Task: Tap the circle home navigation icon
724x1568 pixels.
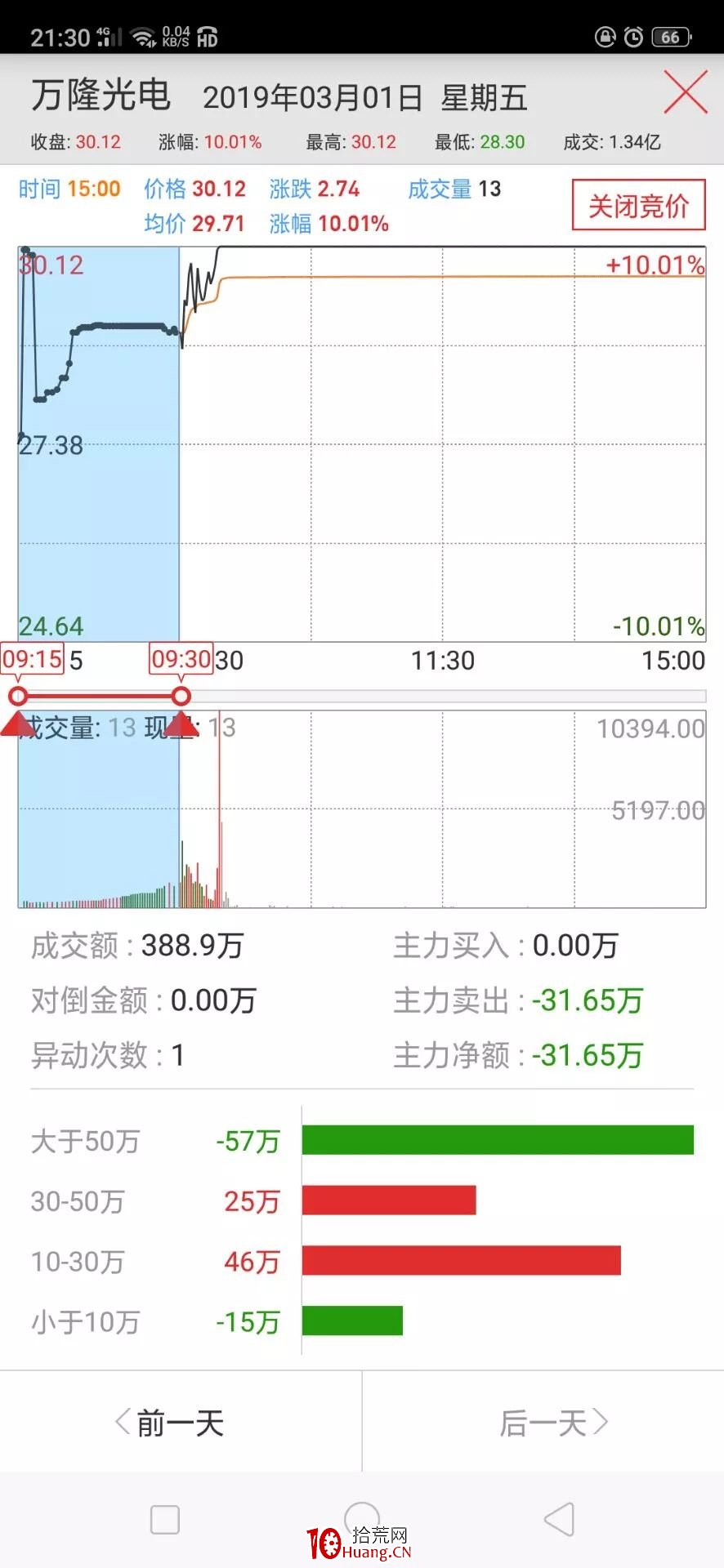Action: click(x=362, y=1518)
